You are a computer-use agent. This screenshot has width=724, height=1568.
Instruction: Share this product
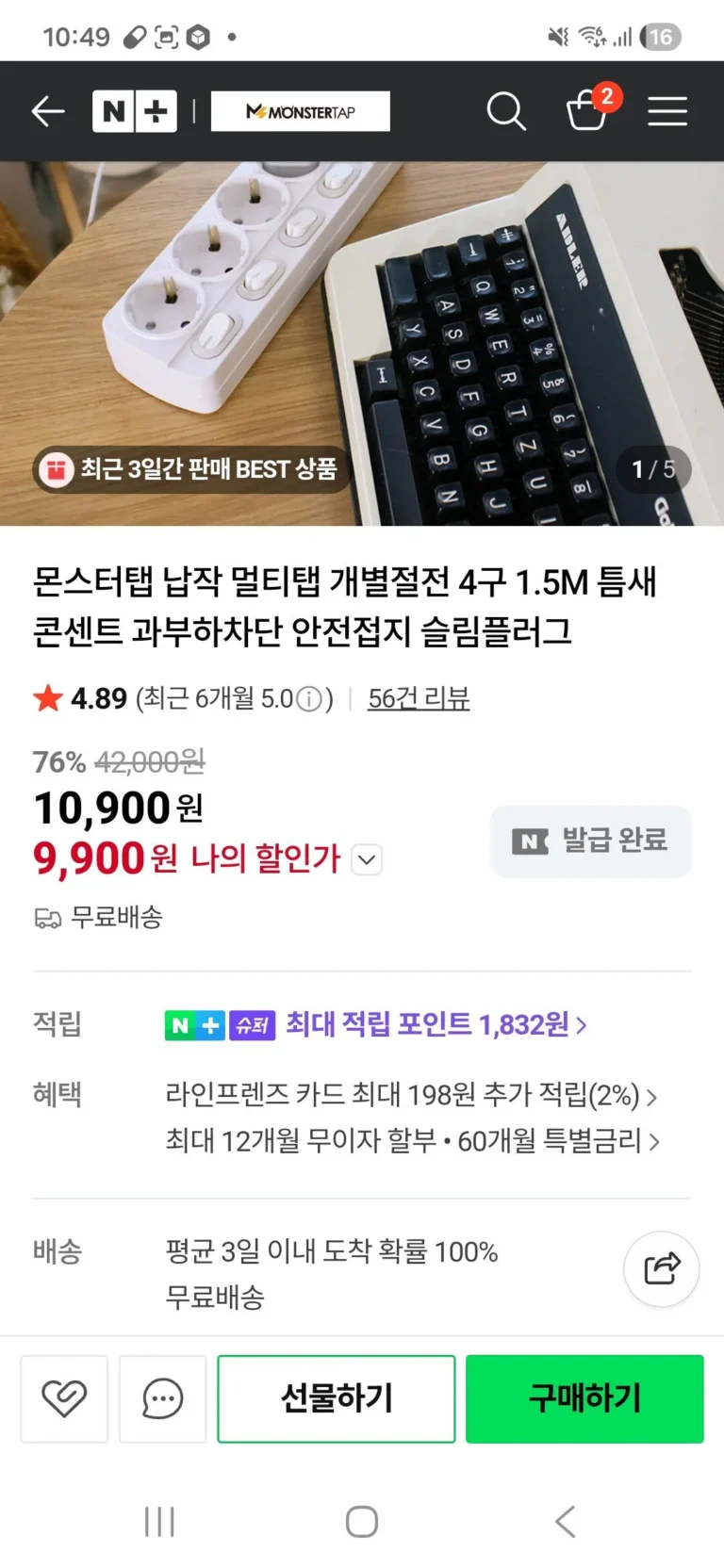click(x=661, y=1268)
